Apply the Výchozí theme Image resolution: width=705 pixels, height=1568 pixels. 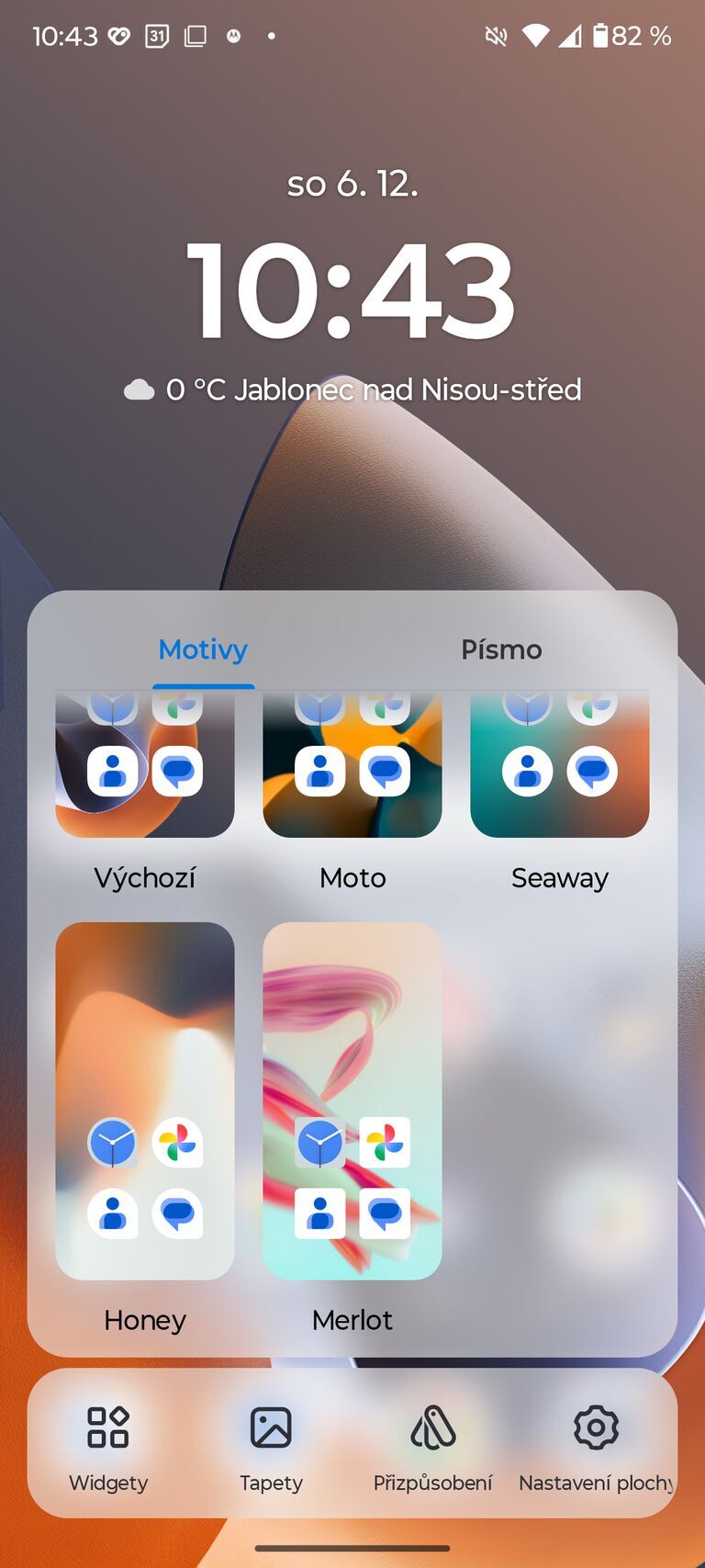click(145, 772)
